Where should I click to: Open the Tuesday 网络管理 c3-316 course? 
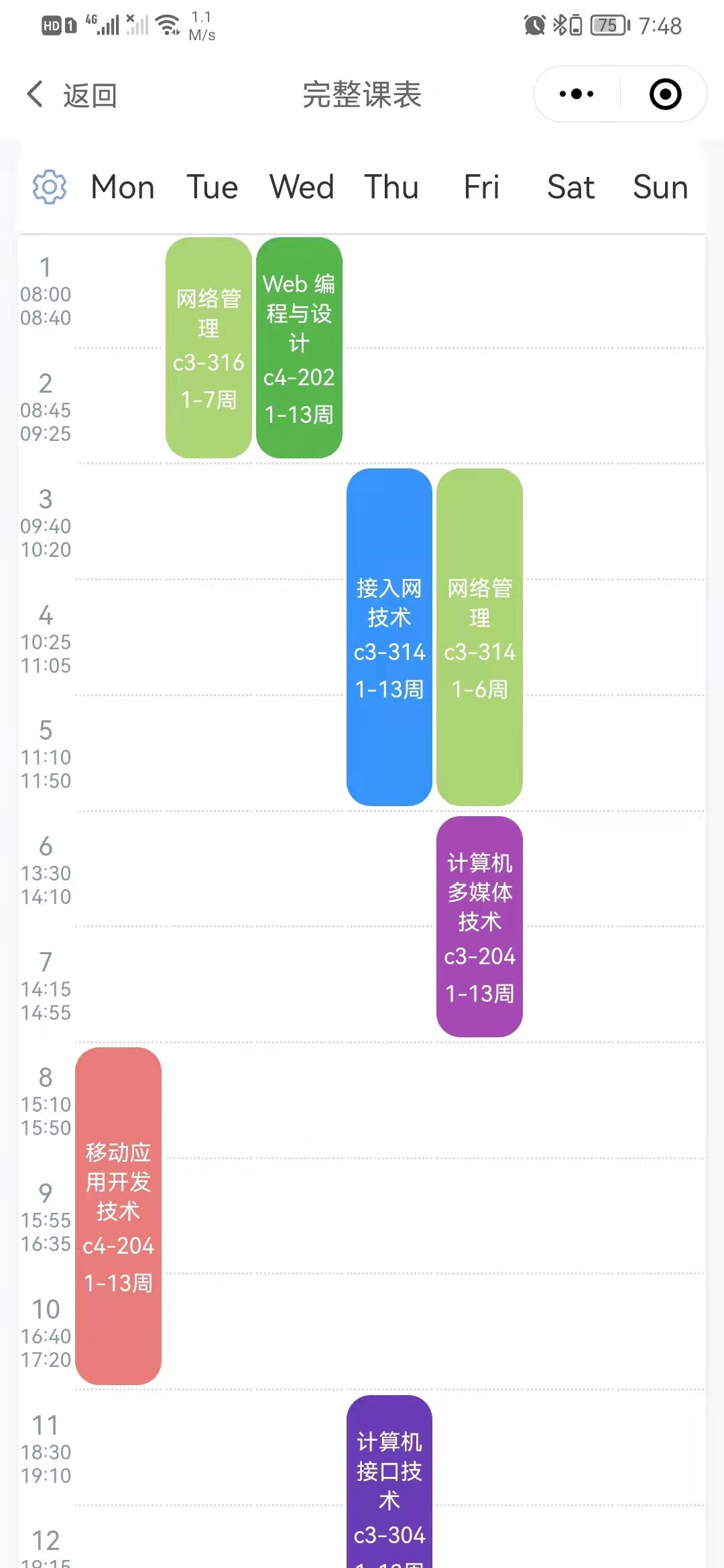(x=208, y=348)
